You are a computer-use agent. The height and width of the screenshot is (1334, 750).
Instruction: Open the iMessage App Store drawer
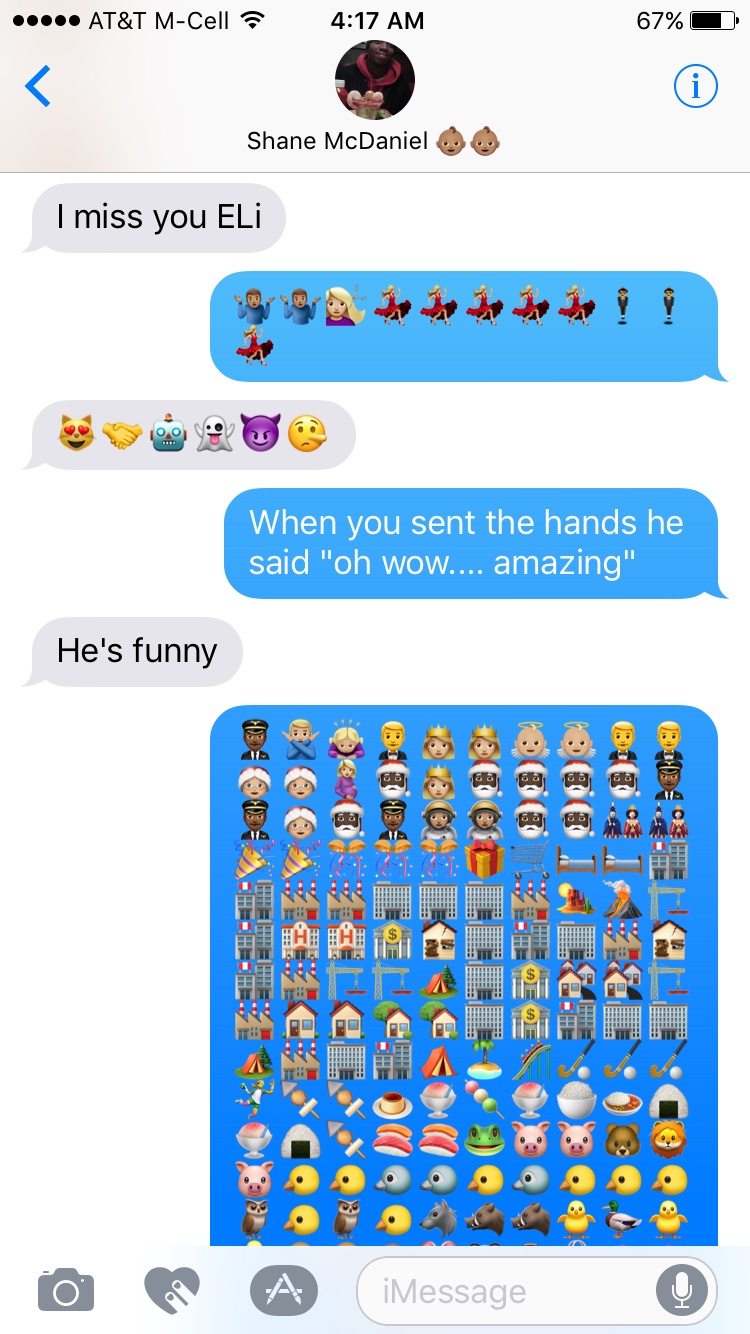pyautogui.click(x=277, y=1291)
